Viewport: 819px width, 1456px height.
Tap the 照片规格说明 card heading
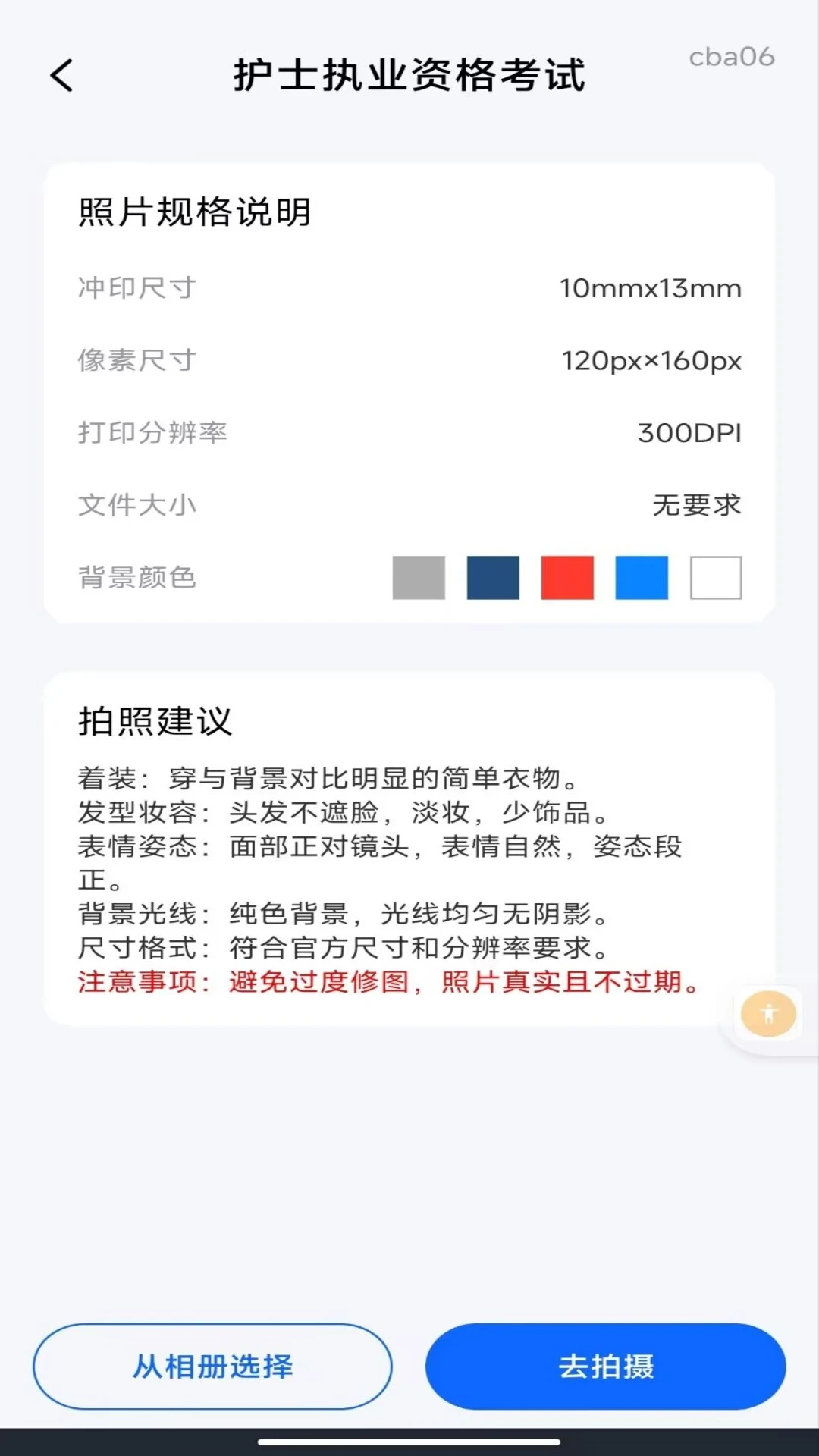pyautogui.click(x=195, y=213)
